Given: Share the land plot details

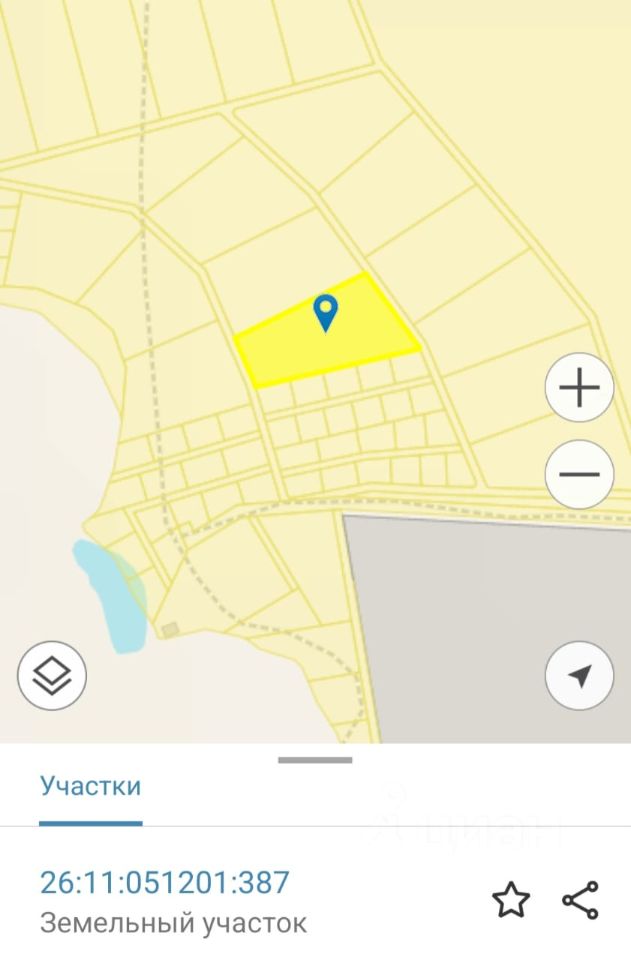Looking at the screenshot, I should (x=581, y=900).
